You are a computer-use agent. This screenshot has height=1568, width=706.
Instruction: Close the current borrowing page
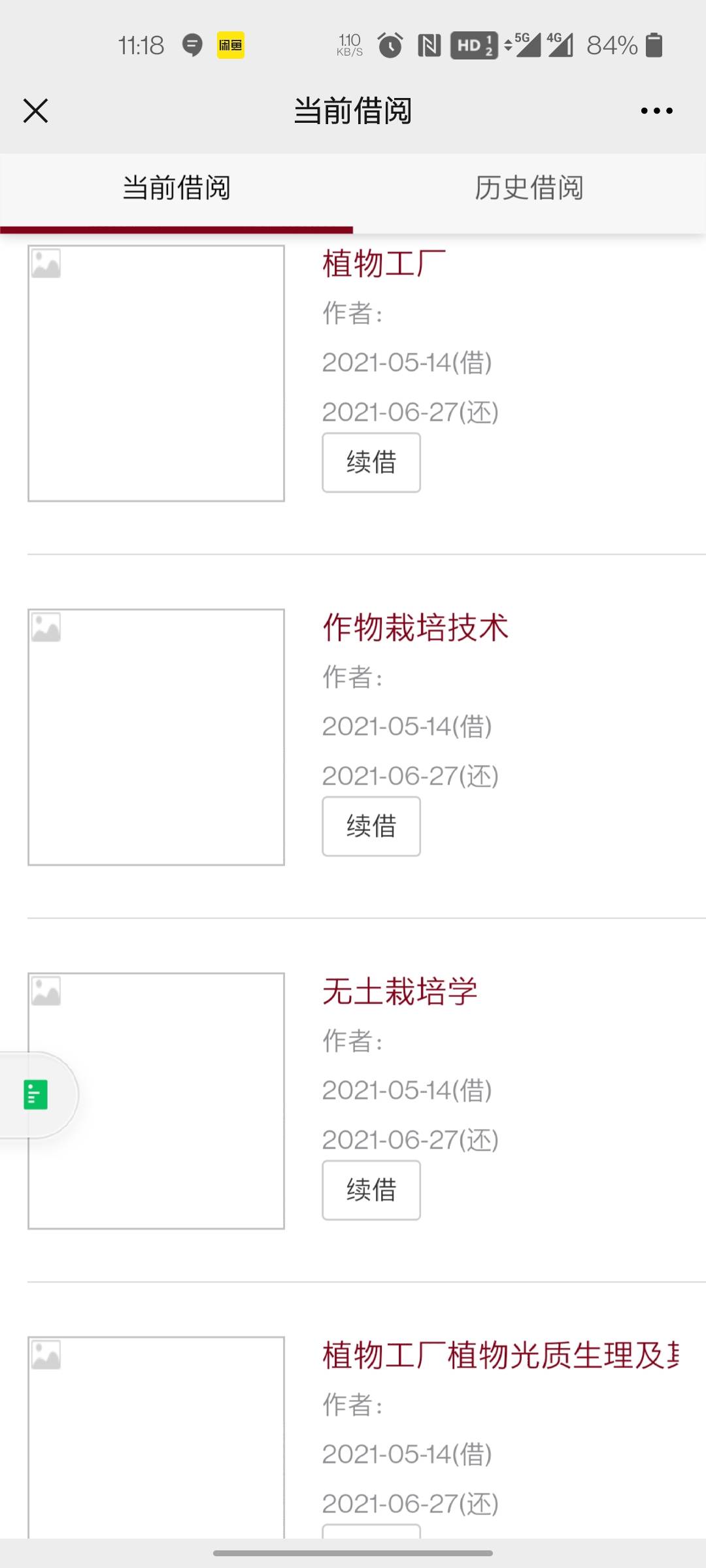(35, 110)
